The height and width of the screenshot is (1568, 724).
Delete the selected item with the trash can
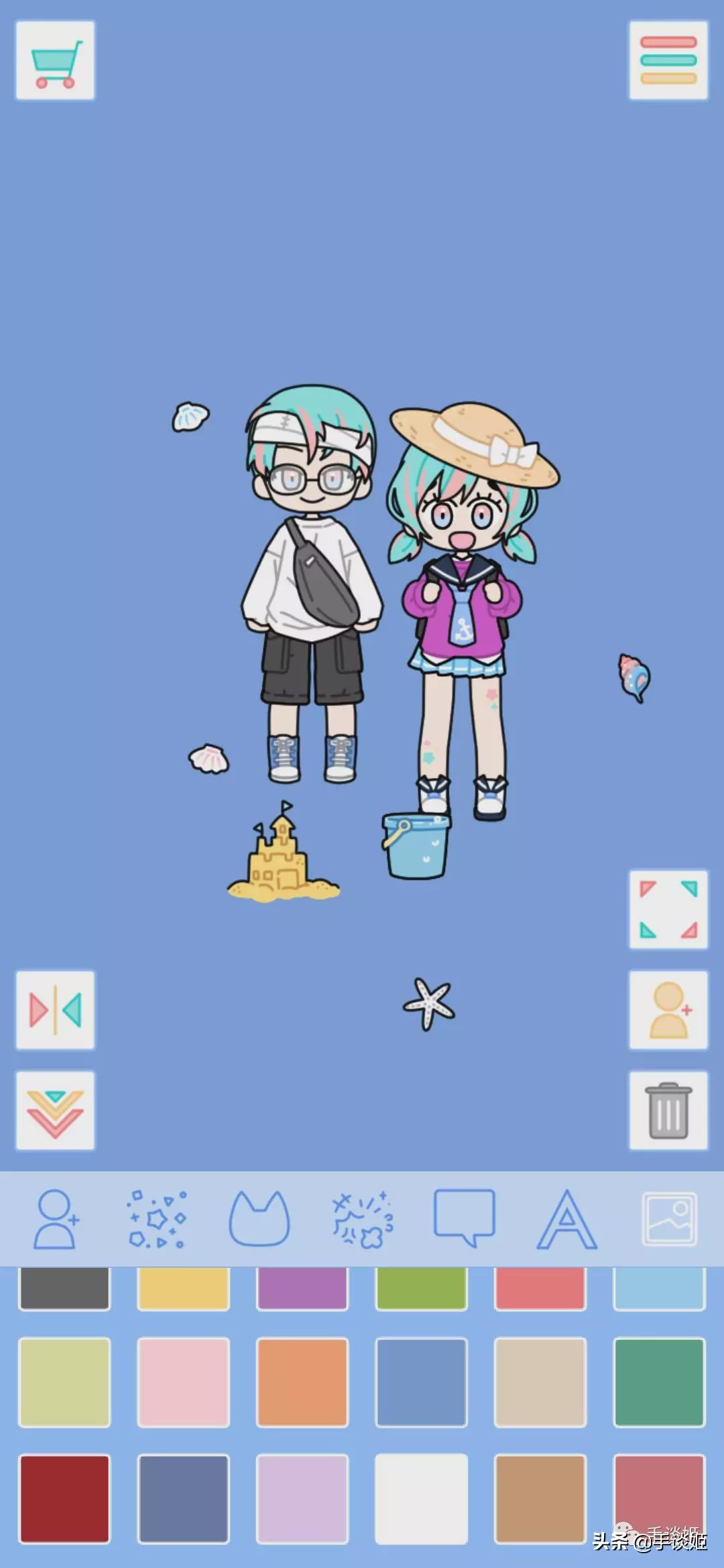[x=668, y=1110]
